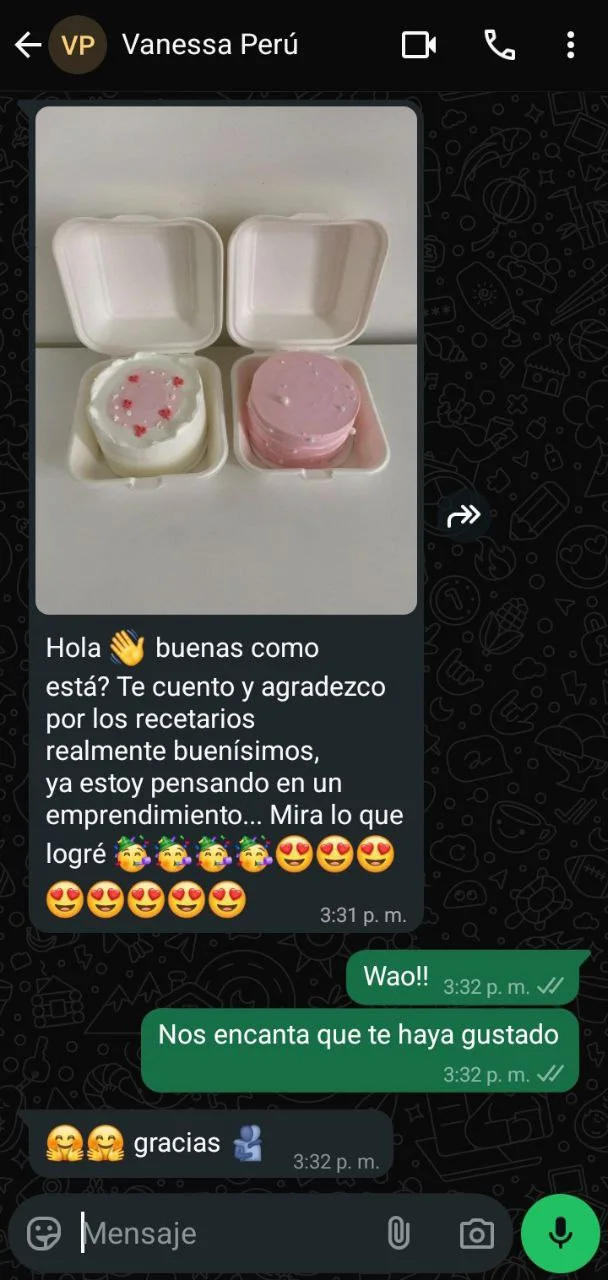The height and width of the screenshot is (1280, 608).
Task: Open the emoji picker
Action: 44,1233
